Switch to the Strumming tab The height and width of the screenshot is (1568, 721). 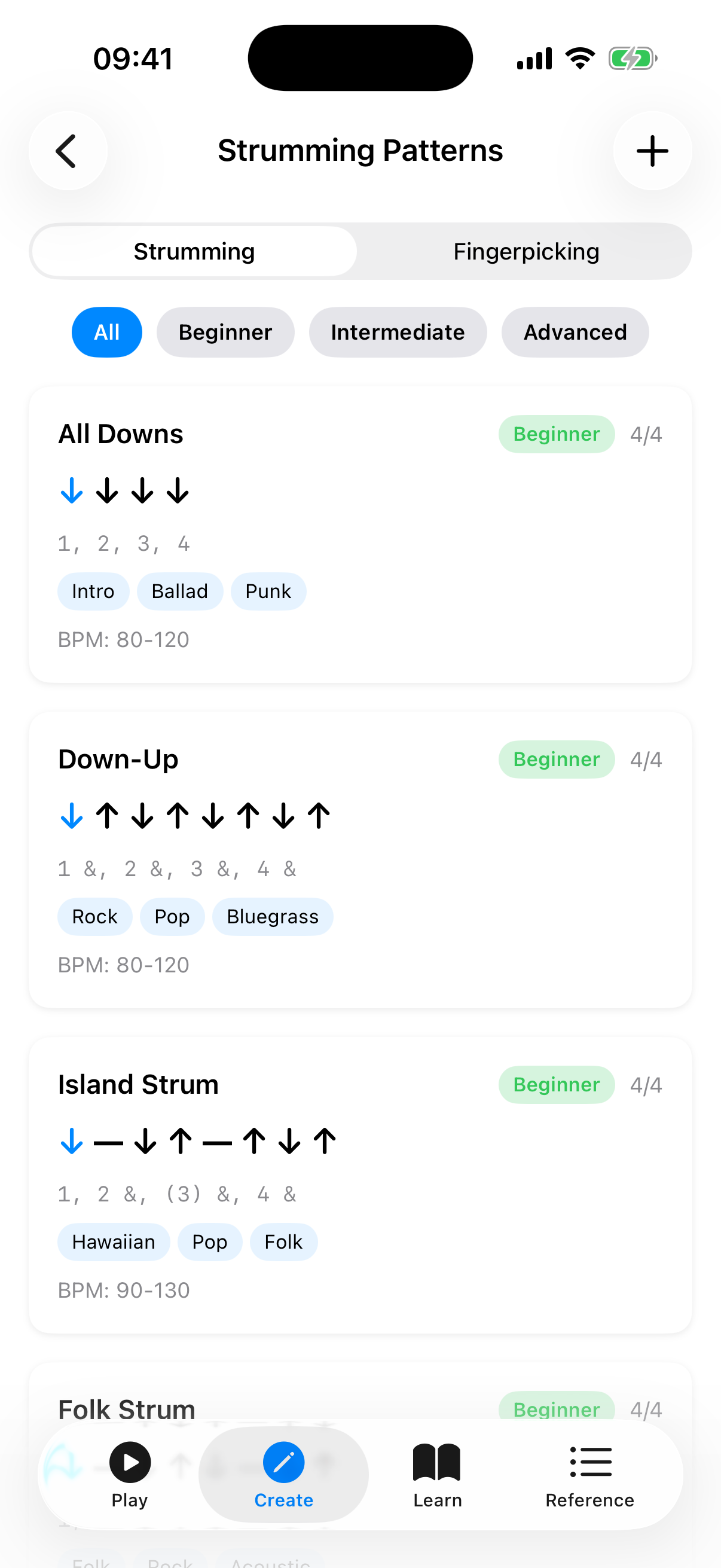tap(194, 251)
